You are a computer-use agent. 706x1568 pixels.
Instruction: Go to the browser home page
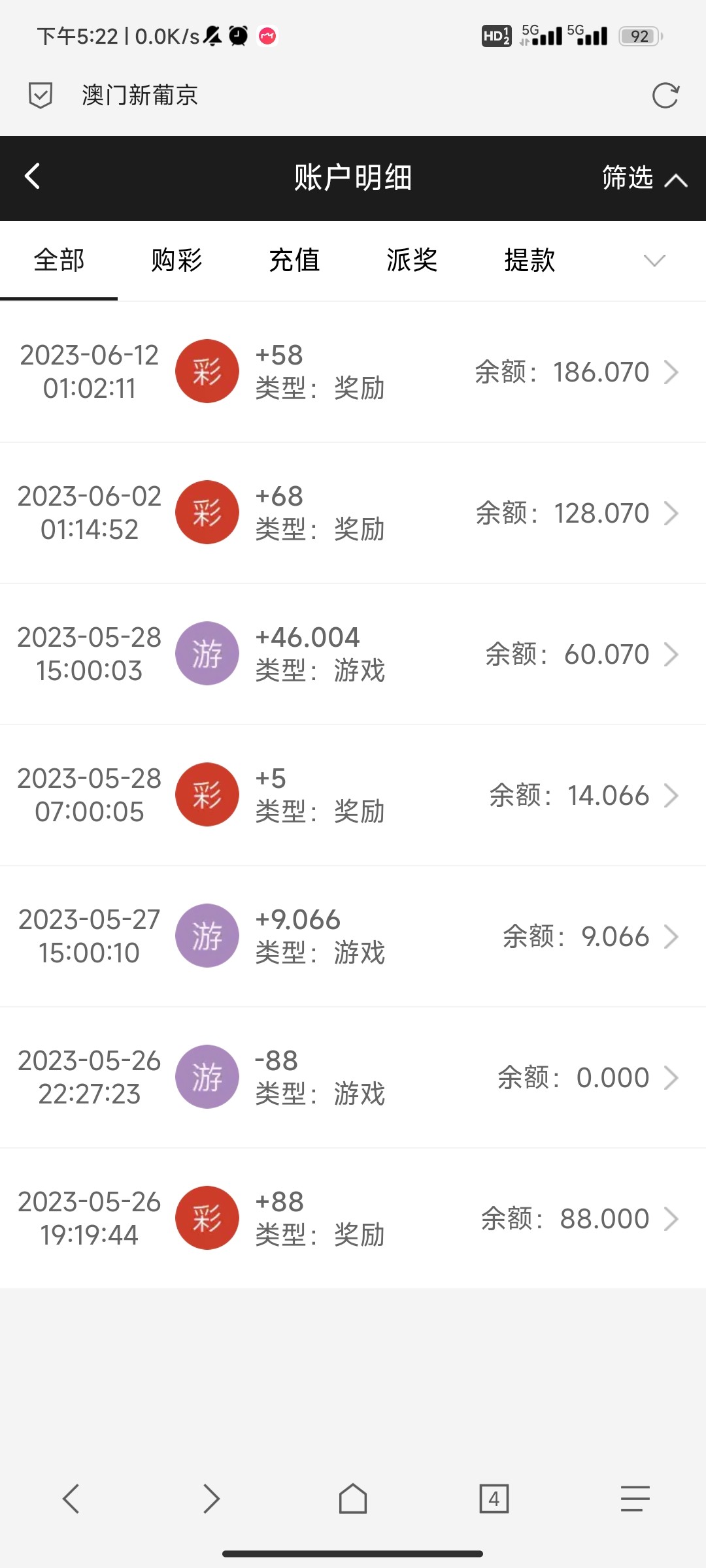coord(353,1498)
